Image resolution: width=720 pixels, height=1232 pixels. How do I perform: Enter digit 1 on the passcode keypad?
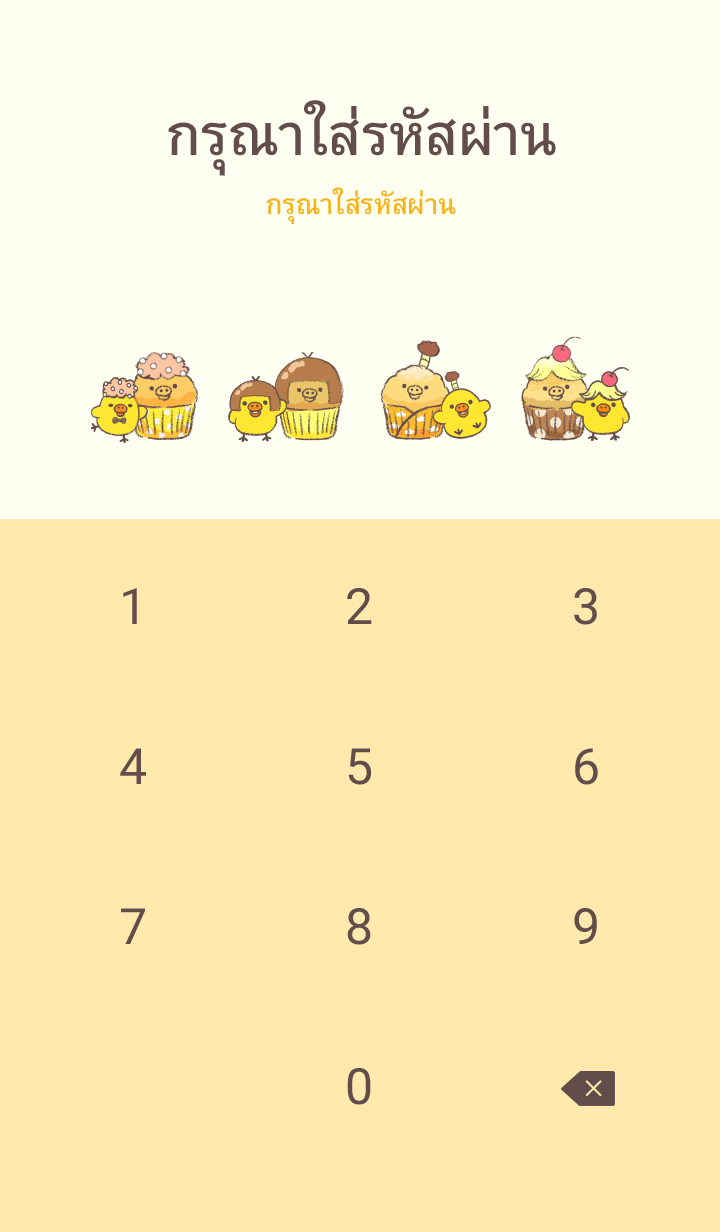[132, 607]
